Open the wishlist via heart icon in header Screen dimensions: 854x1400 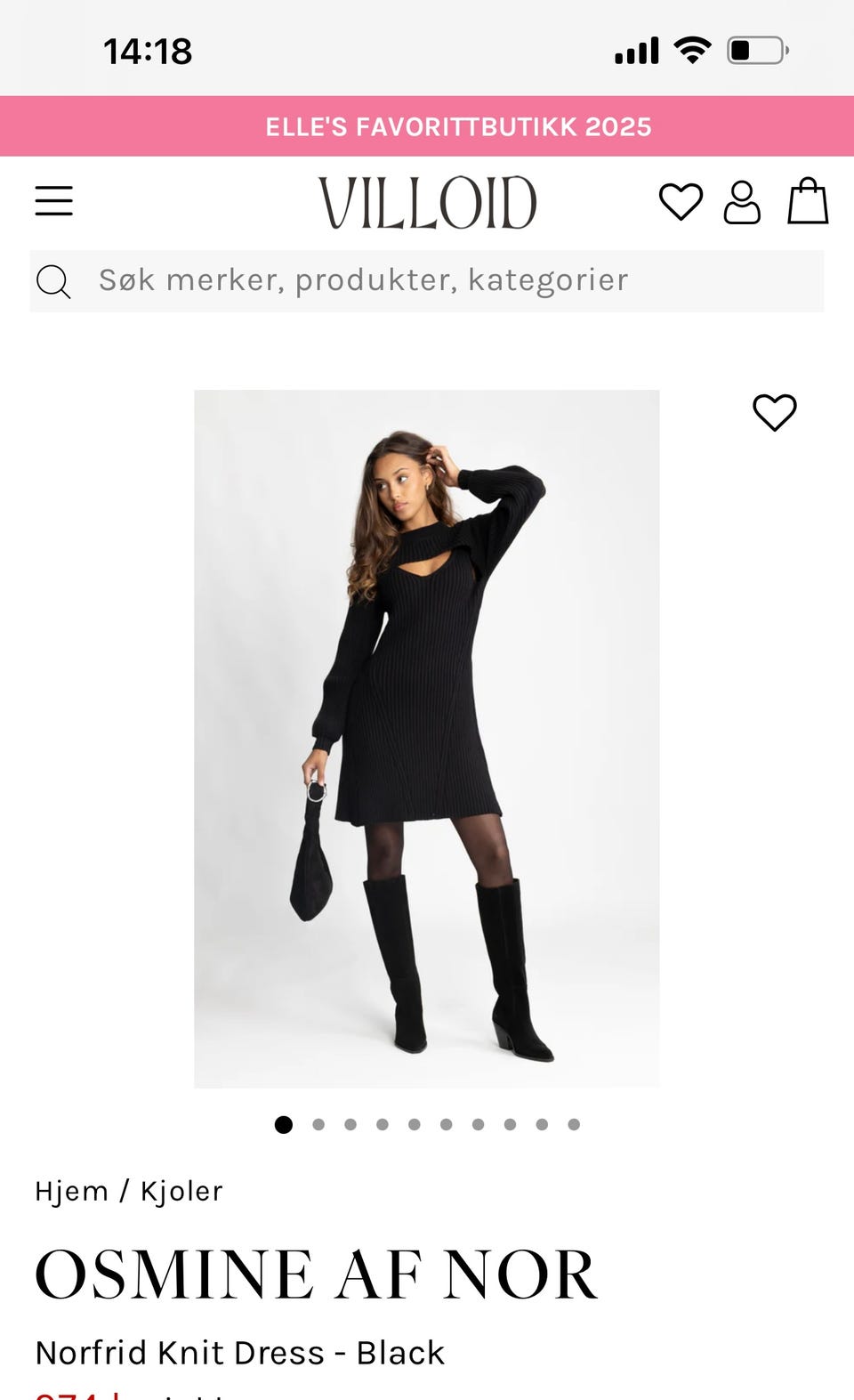pyautogui.click(x=679, y=204)
